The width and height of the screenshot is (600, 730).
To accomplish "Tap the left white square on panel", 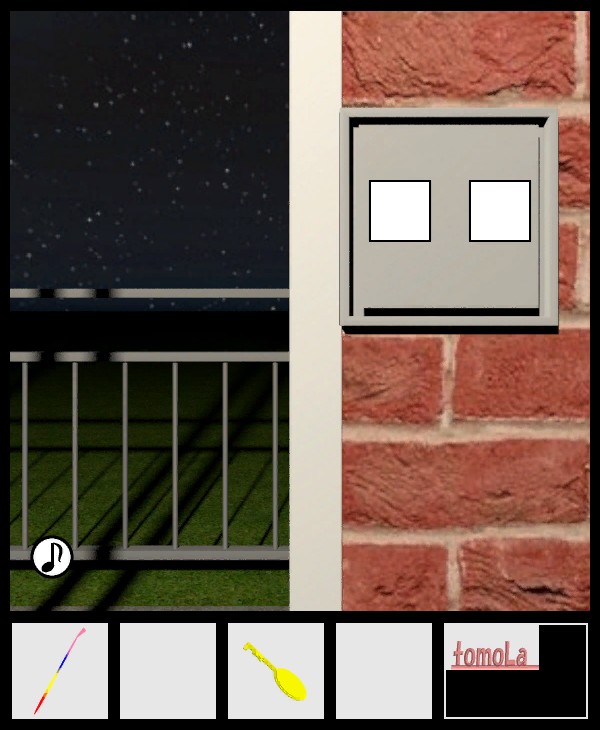I will click(x=400, y=211).
